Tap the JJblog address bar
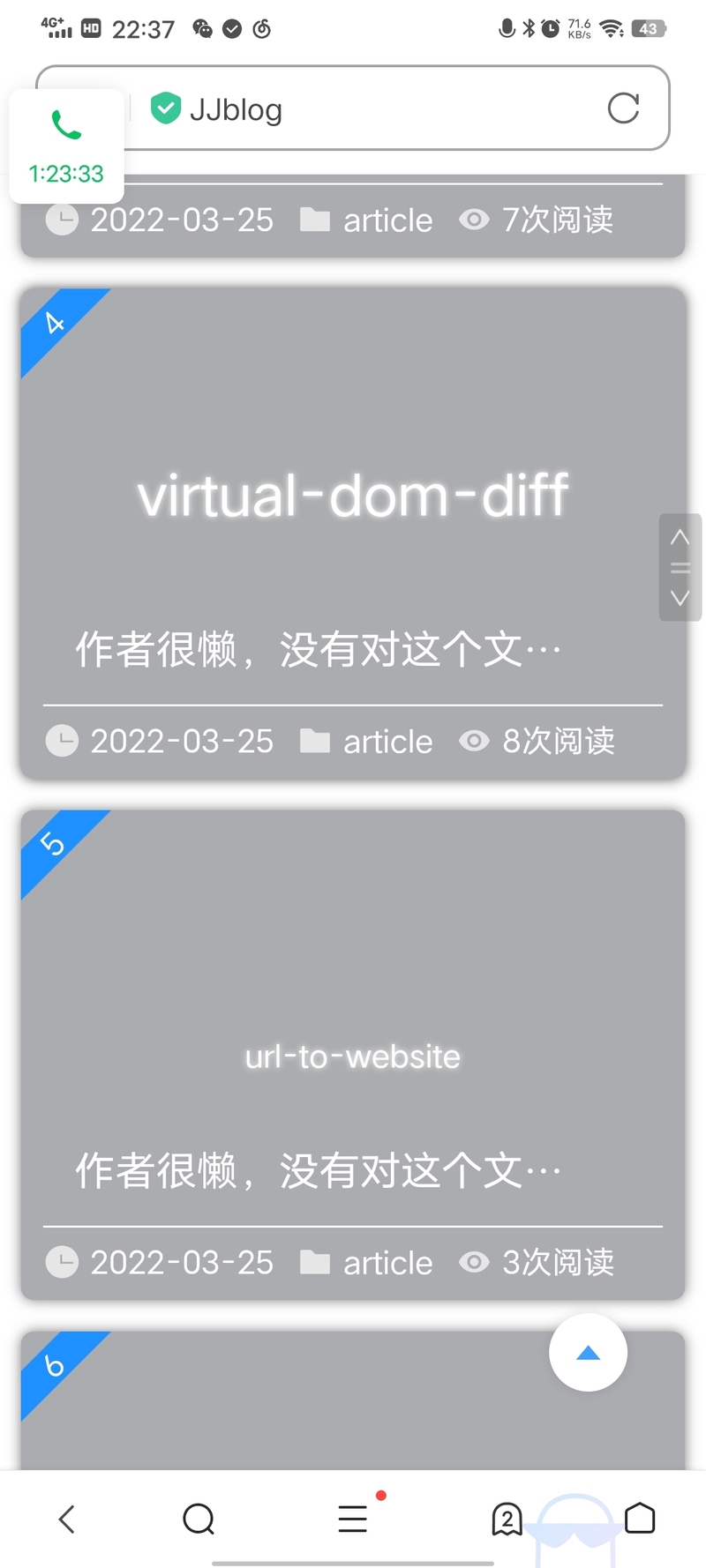The image size is (706, 1568). point(371,109)
